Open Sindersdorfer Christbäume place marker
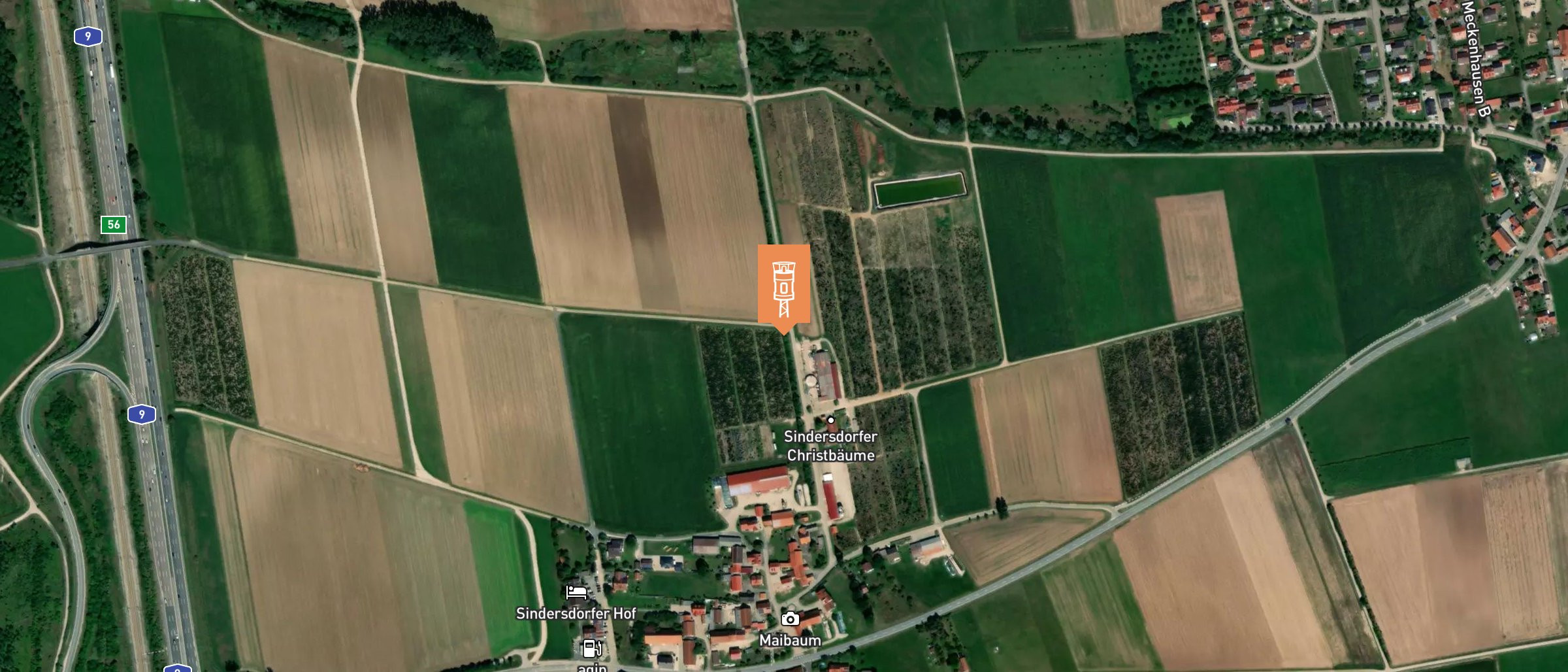This screenshot has width=1568, height=672. pyautogui.click(x=830, y=420)
